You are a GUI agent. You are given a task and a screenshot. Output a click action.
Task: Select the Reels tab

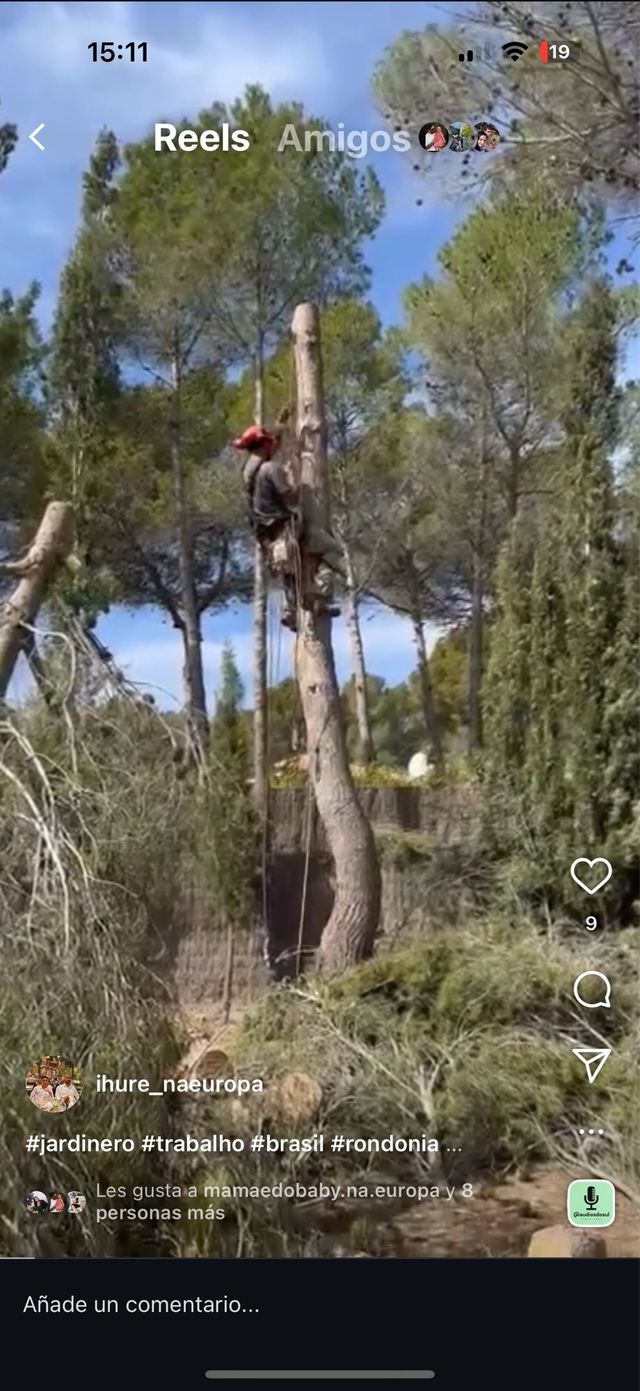click(x=201, y=139)
